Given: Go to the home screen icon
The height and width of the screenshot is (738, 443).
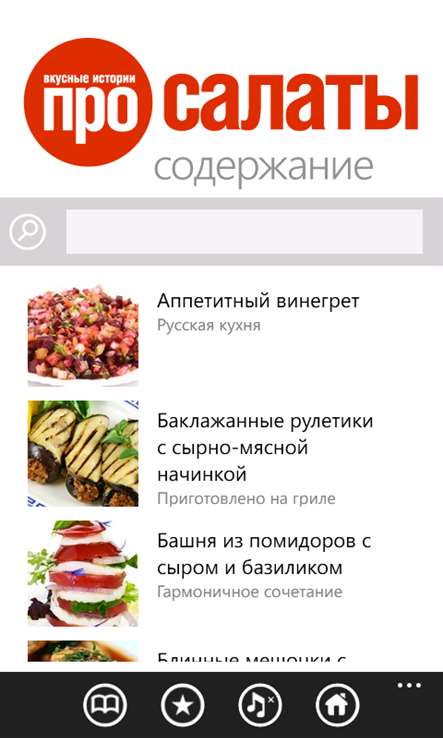Looking at the screenshot, I should tap(338, 705).
